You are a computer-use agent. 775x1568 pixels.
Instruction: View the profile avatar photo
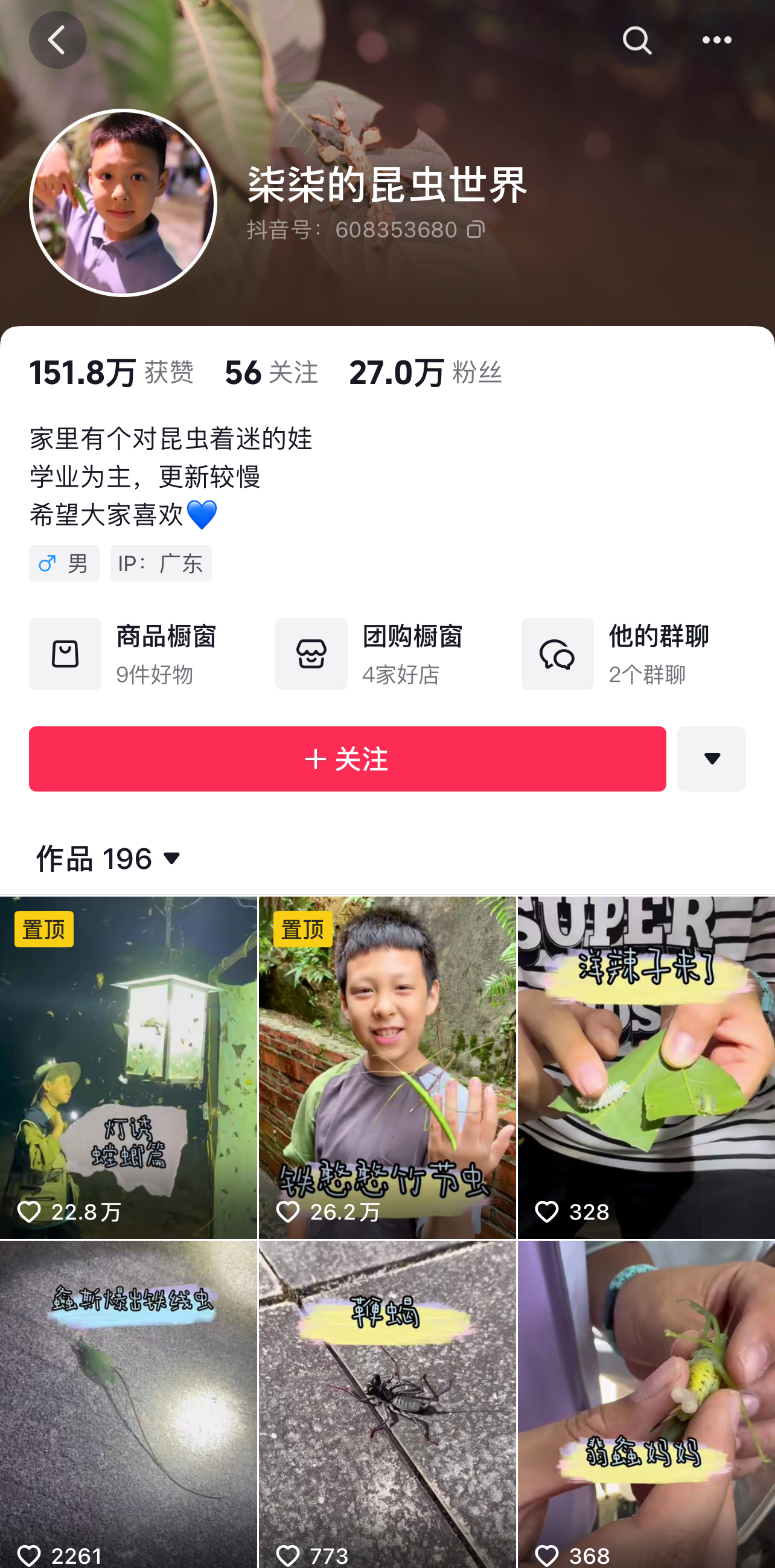[123, 203]
